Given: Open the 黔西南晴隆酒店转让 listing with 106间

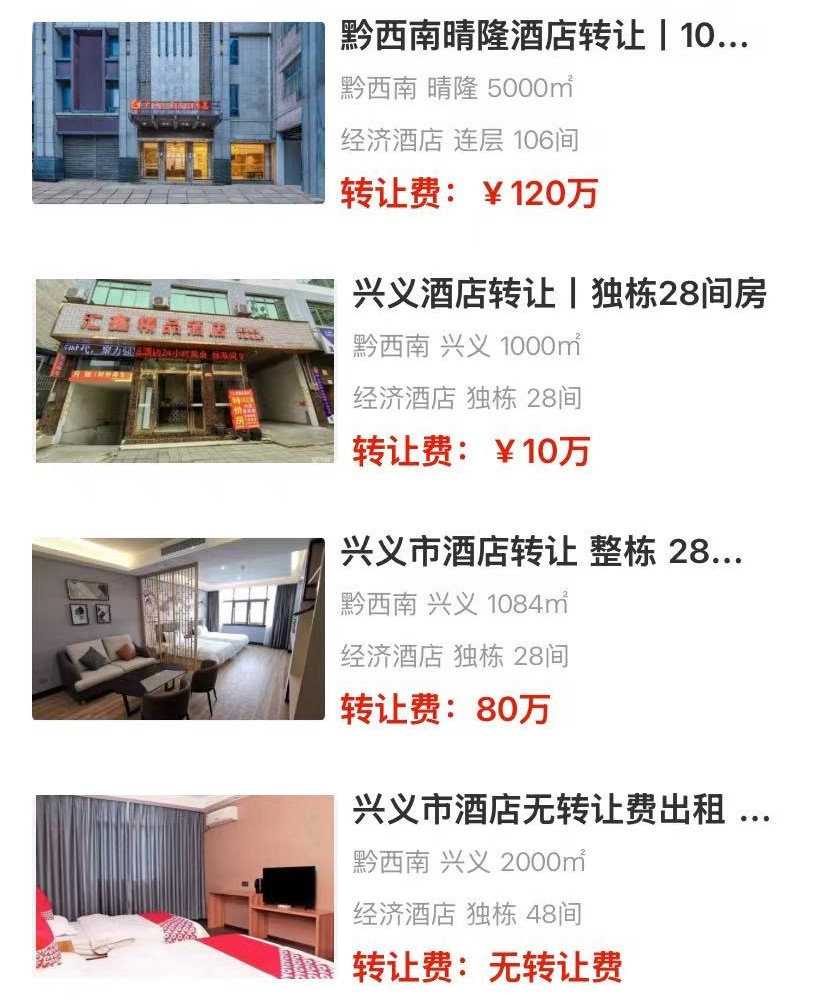Looking at the screenshot, I should (x=544, y=38).
